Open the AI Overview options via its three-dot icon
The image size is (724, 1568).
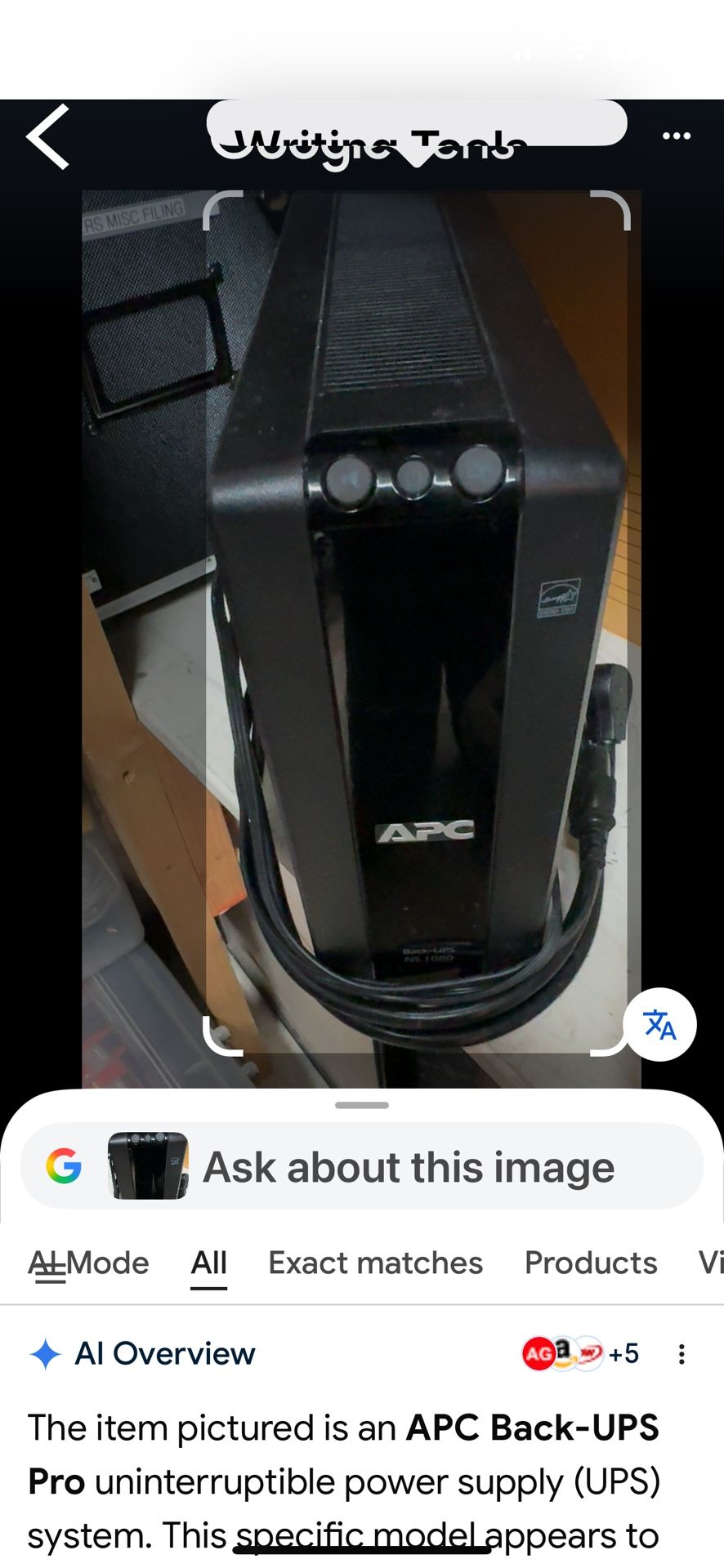(682, 1353)
